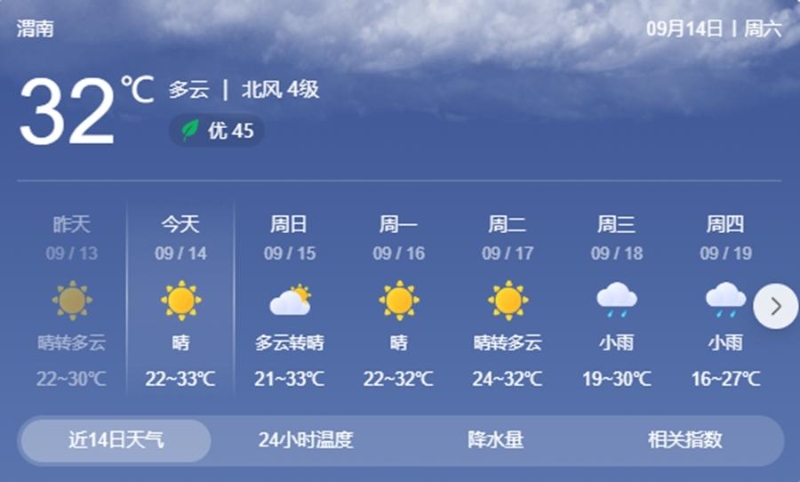View the 相关指数 tab

pyautogui.click(x=685, y=440)
